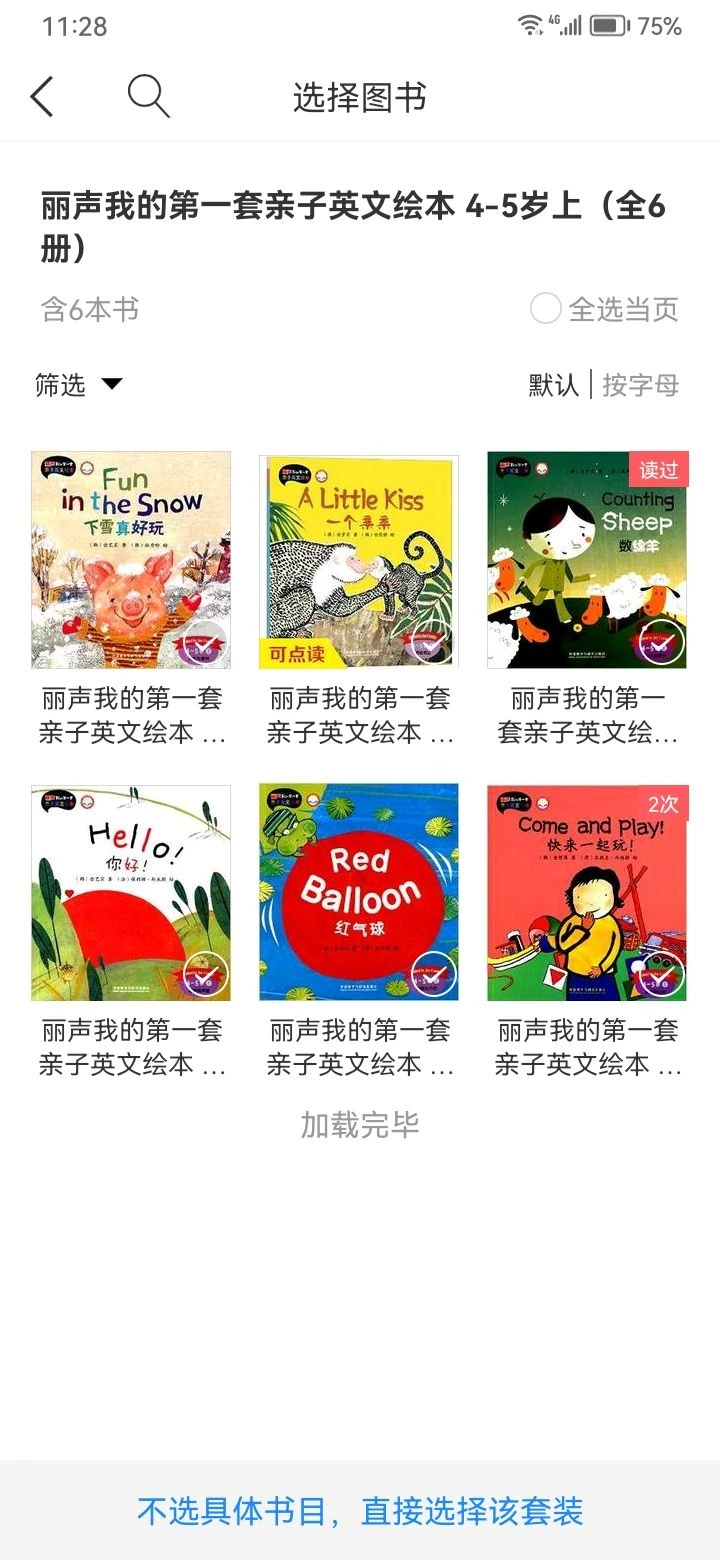720x1560 pixels.
Task: Go back using the top-left arrow
Action: pos(42,97)
